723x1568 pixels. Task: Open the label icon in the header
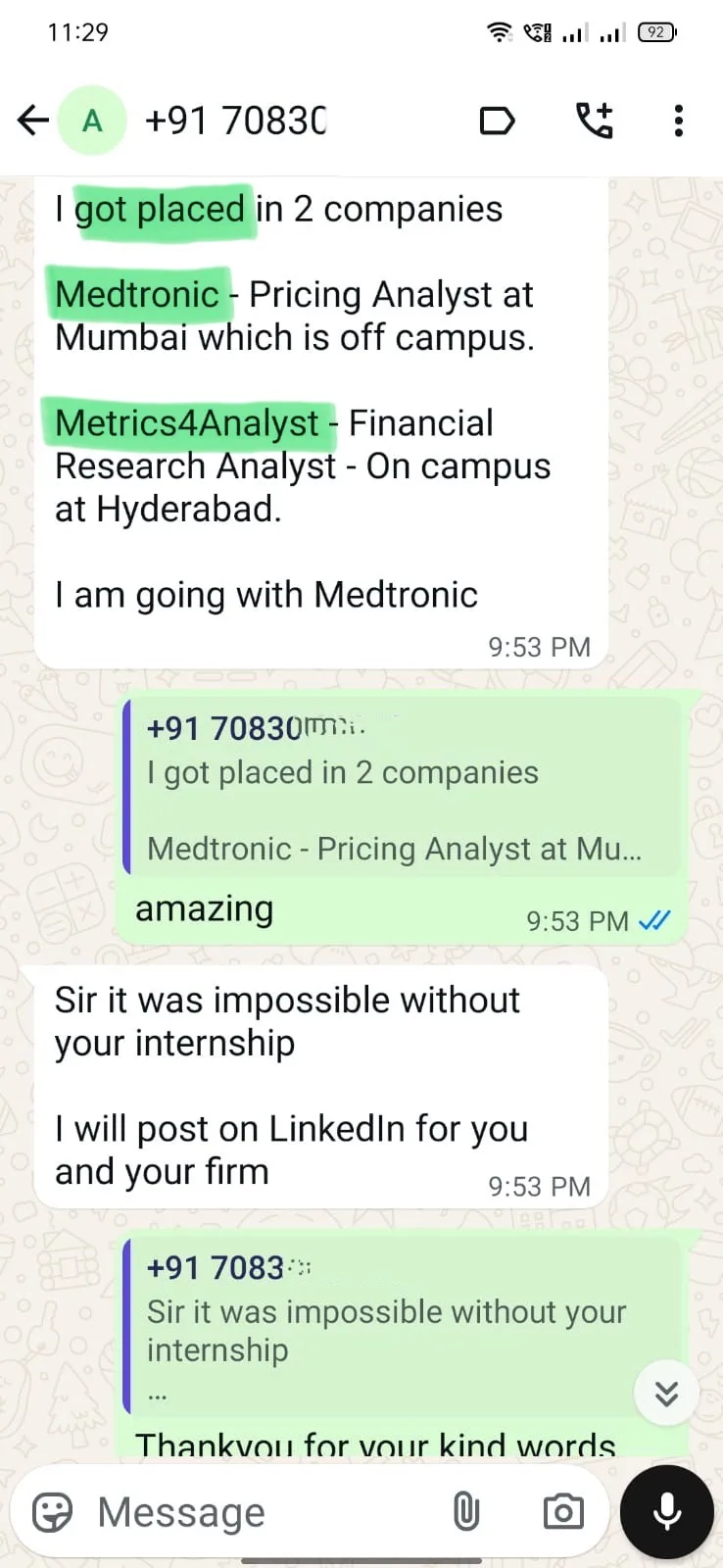coord(498,121)
